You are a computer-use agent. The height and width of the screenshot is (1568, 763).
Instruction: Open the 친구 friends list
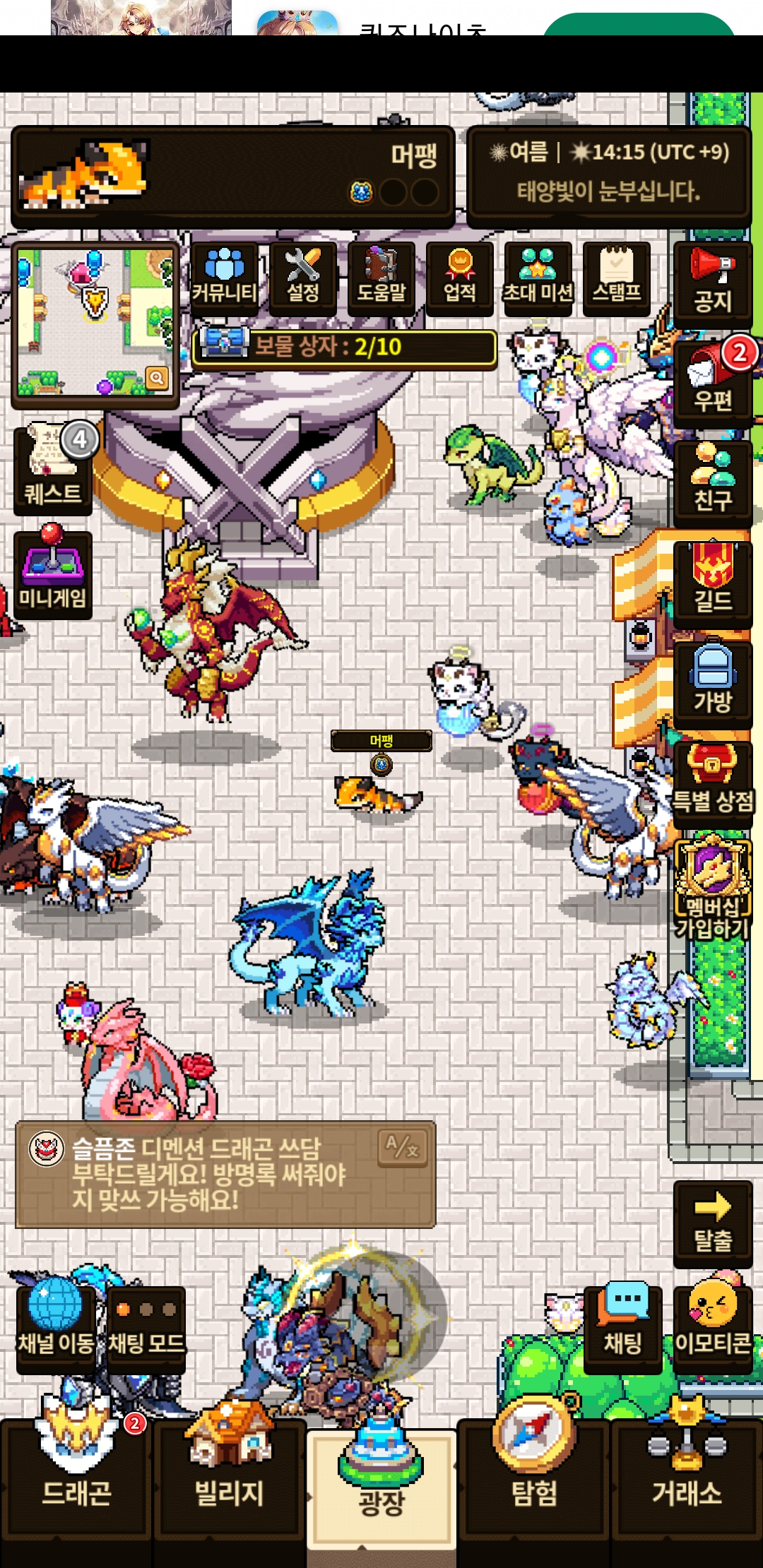point(712,483)
